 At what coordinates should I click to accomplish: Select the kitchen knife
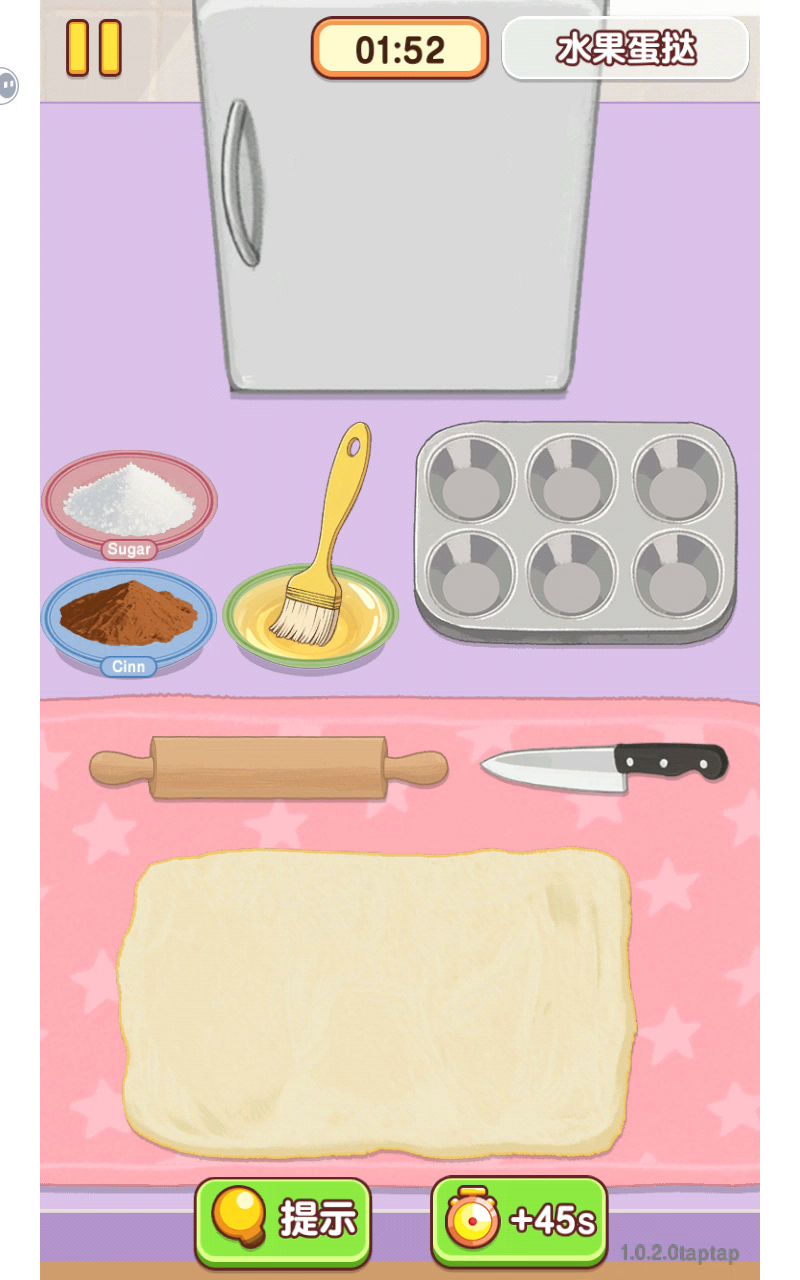coord(604,766)
